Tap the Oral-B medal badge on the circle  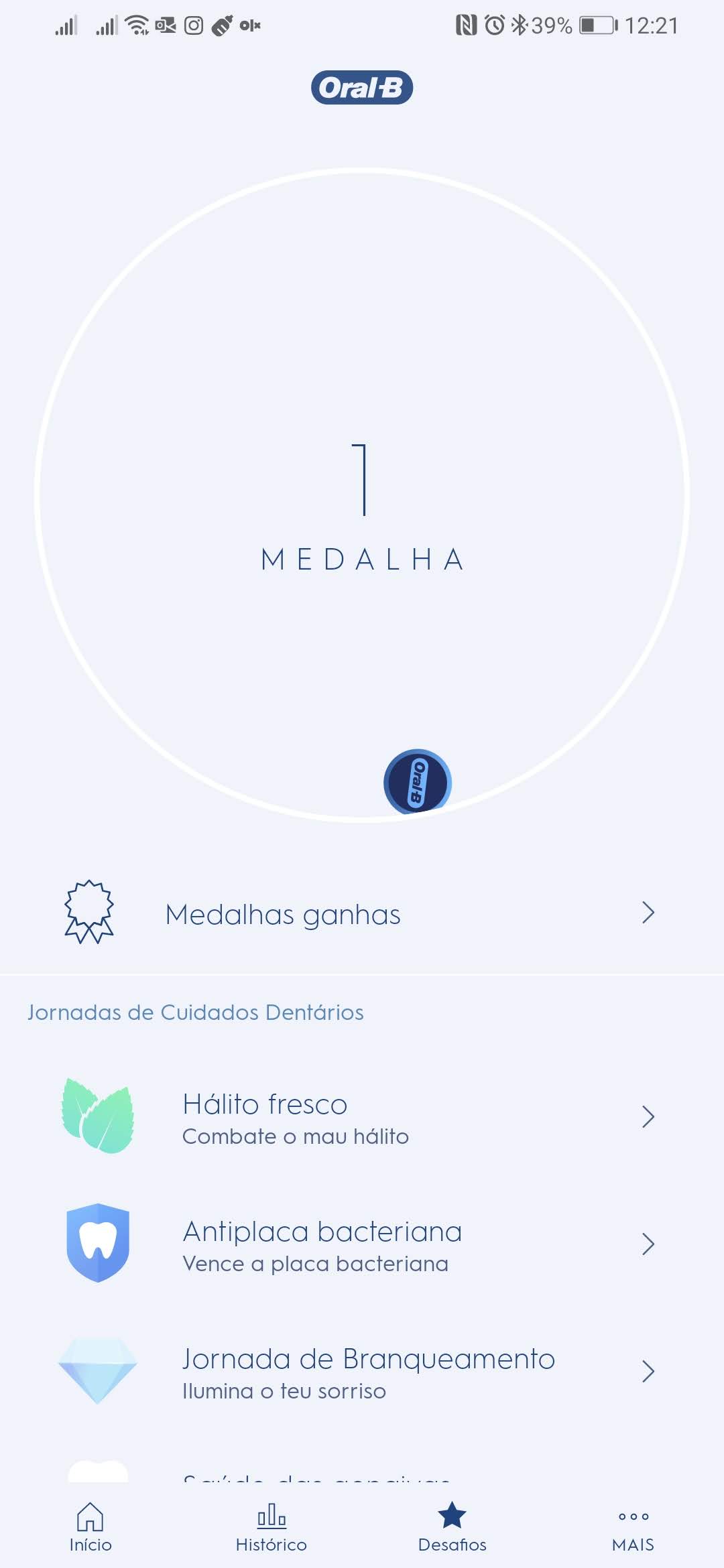click(417, 782)
